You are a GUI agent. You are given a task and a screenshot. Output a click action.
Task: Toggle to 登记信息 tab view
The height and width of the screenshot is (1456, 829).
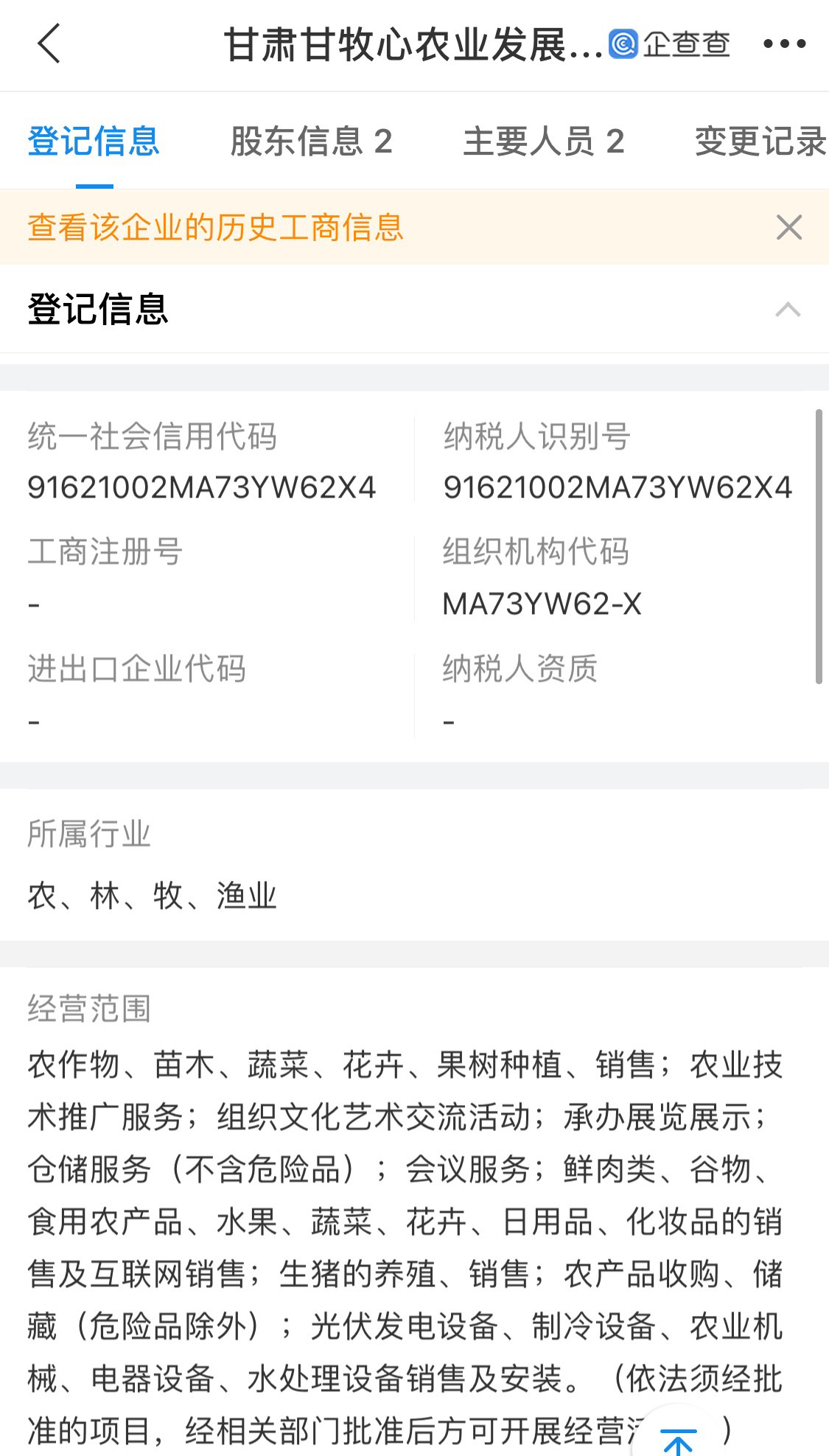(91, 140)
